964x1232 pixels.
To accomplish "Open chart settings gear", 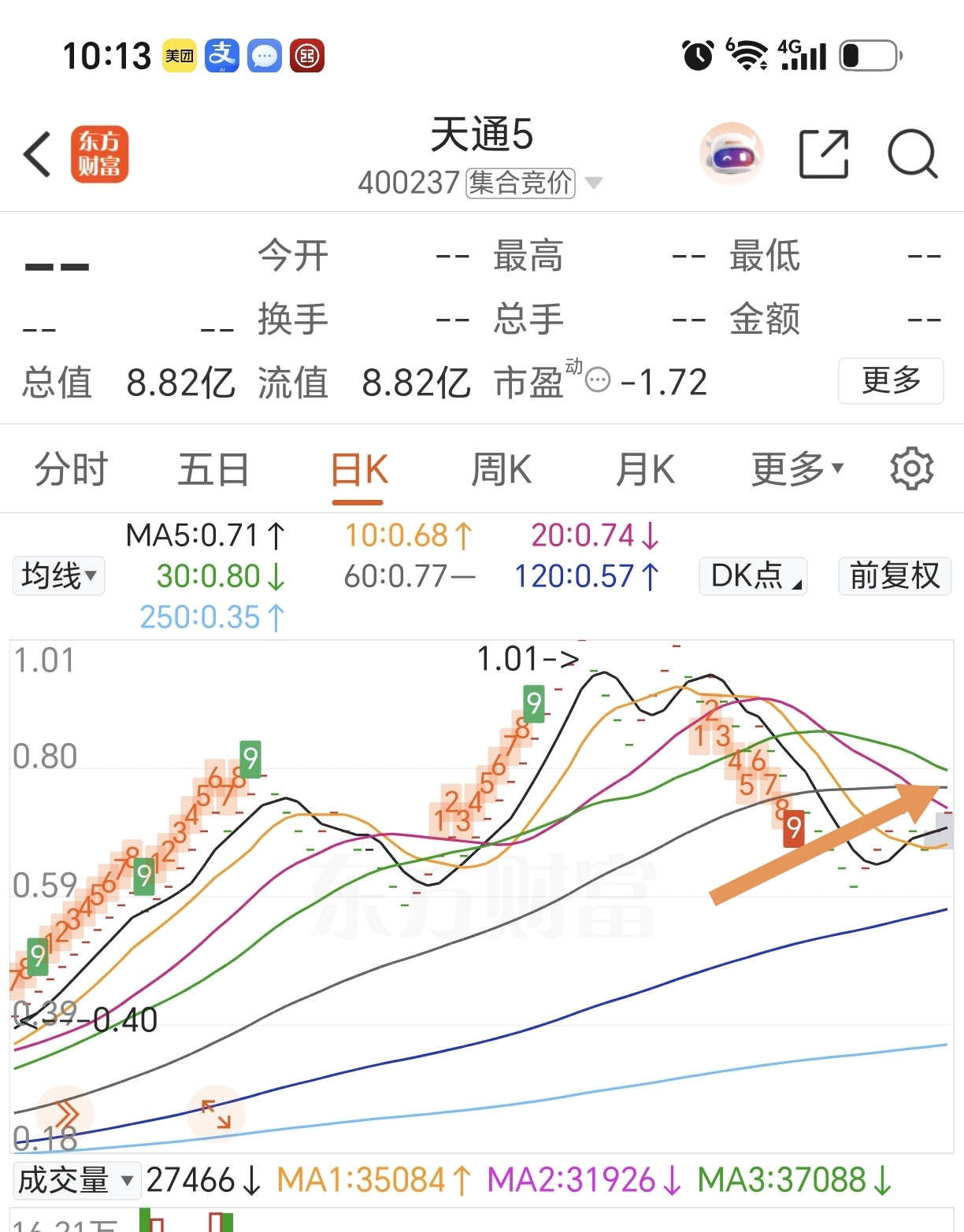I will [x=912, y=469].
